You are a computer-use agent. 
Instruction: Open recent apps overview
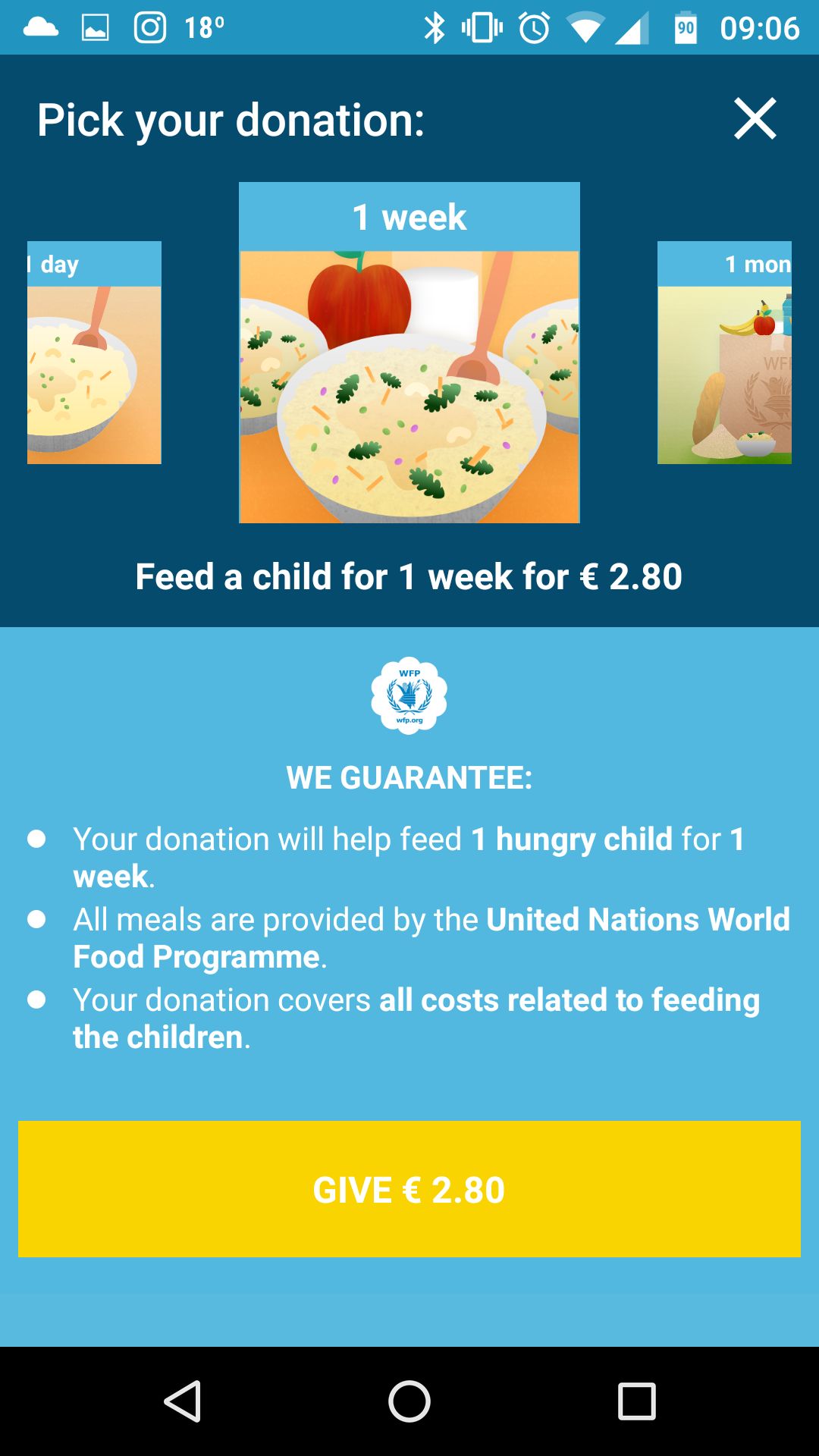click(637, 1401)
